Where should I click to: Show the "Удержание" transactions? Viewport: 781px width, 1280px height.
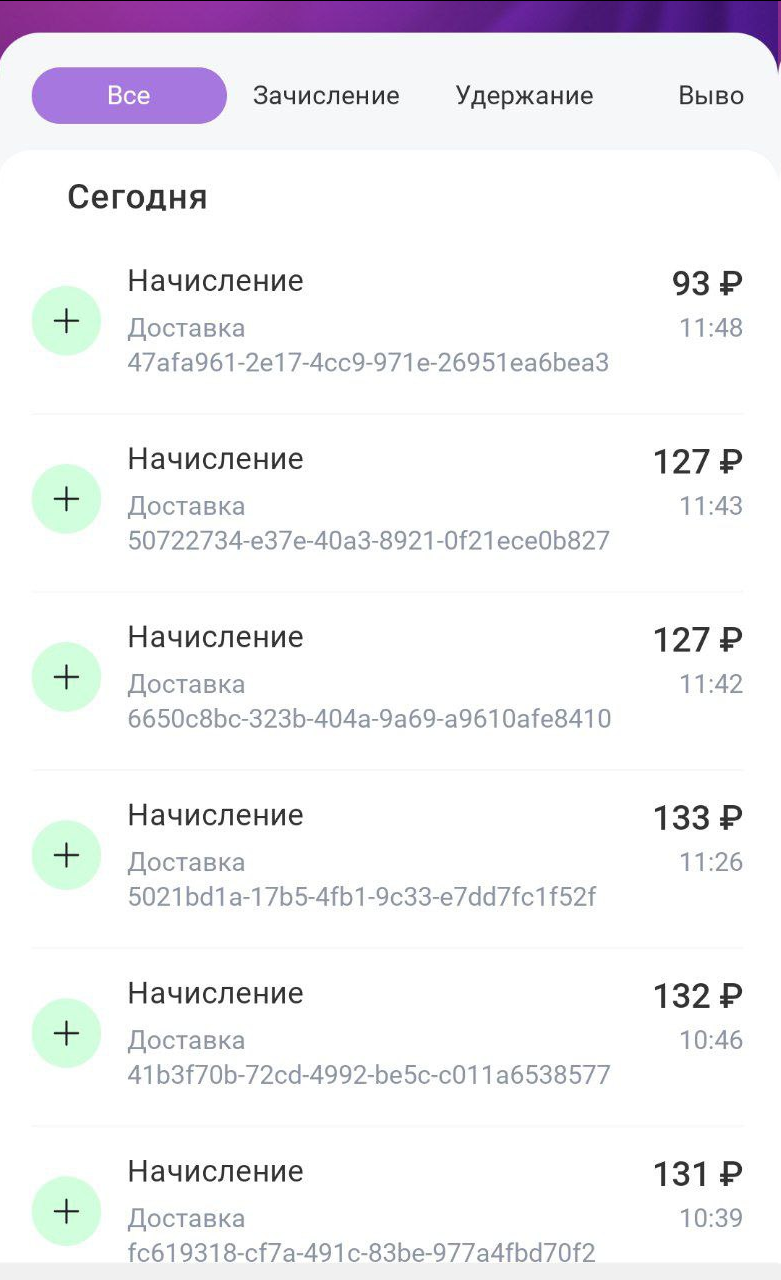coord(524,96)
